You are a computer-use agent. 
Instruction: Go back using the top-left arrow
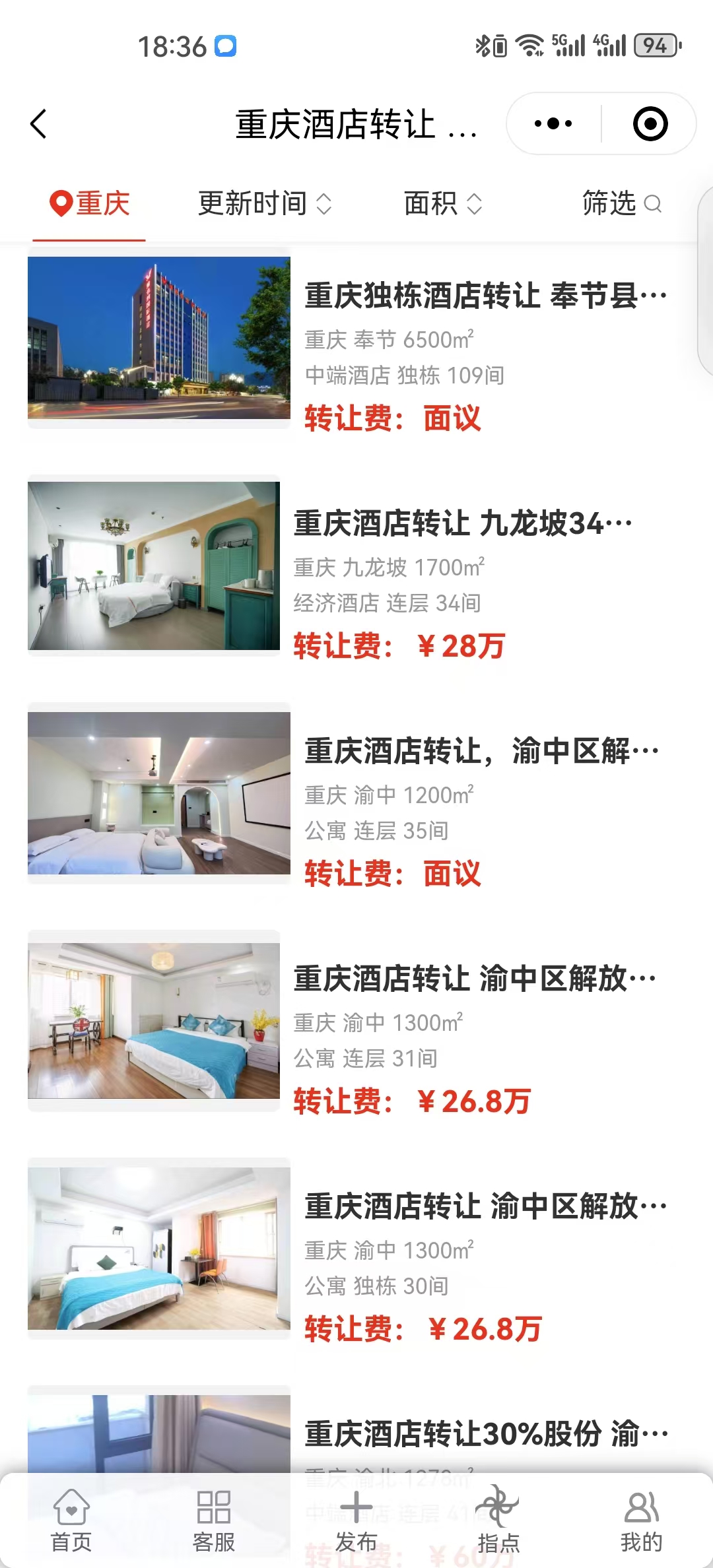point(40,124)
